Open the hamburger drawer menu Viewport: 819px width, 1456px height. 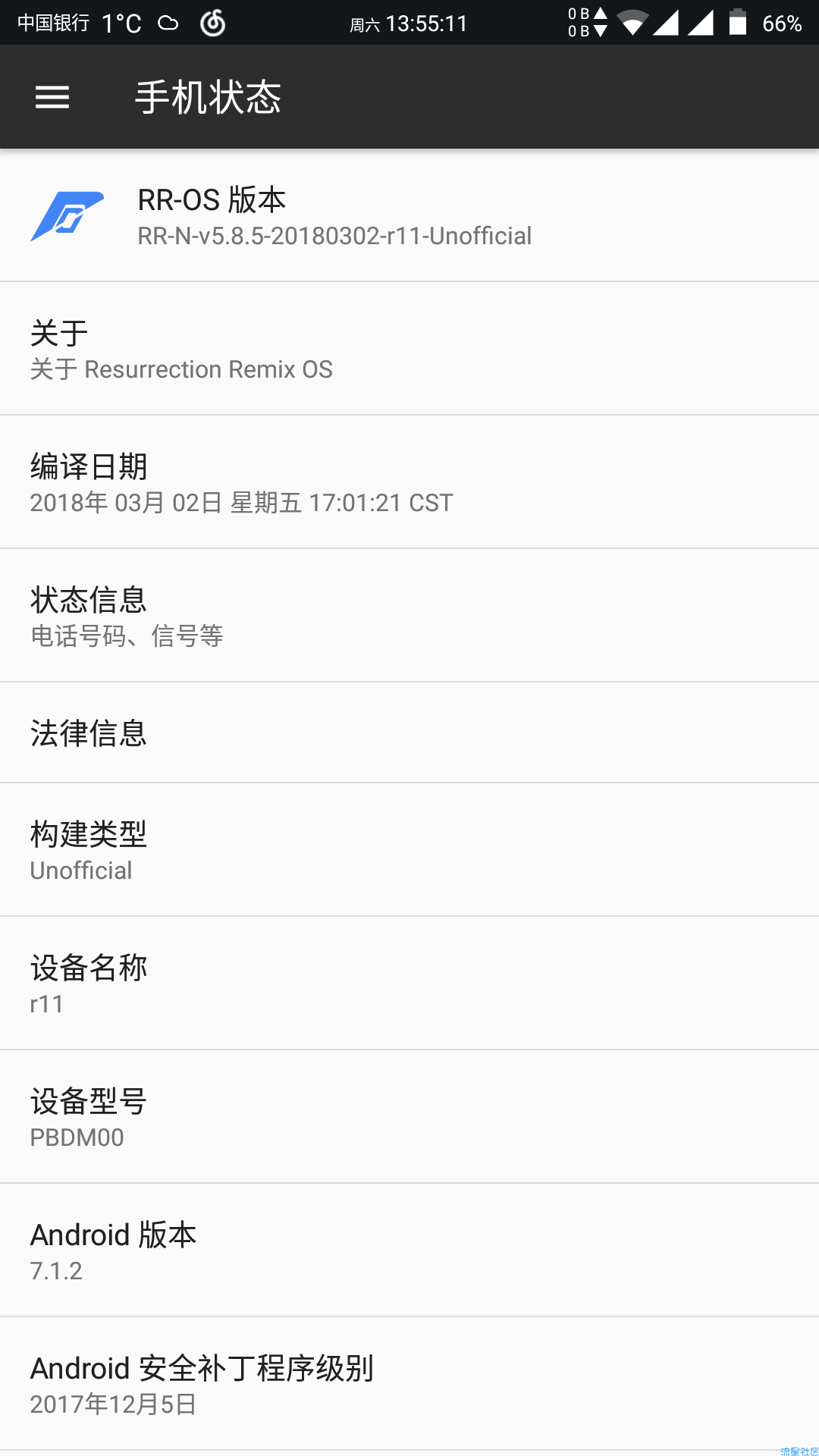[52, 97]
